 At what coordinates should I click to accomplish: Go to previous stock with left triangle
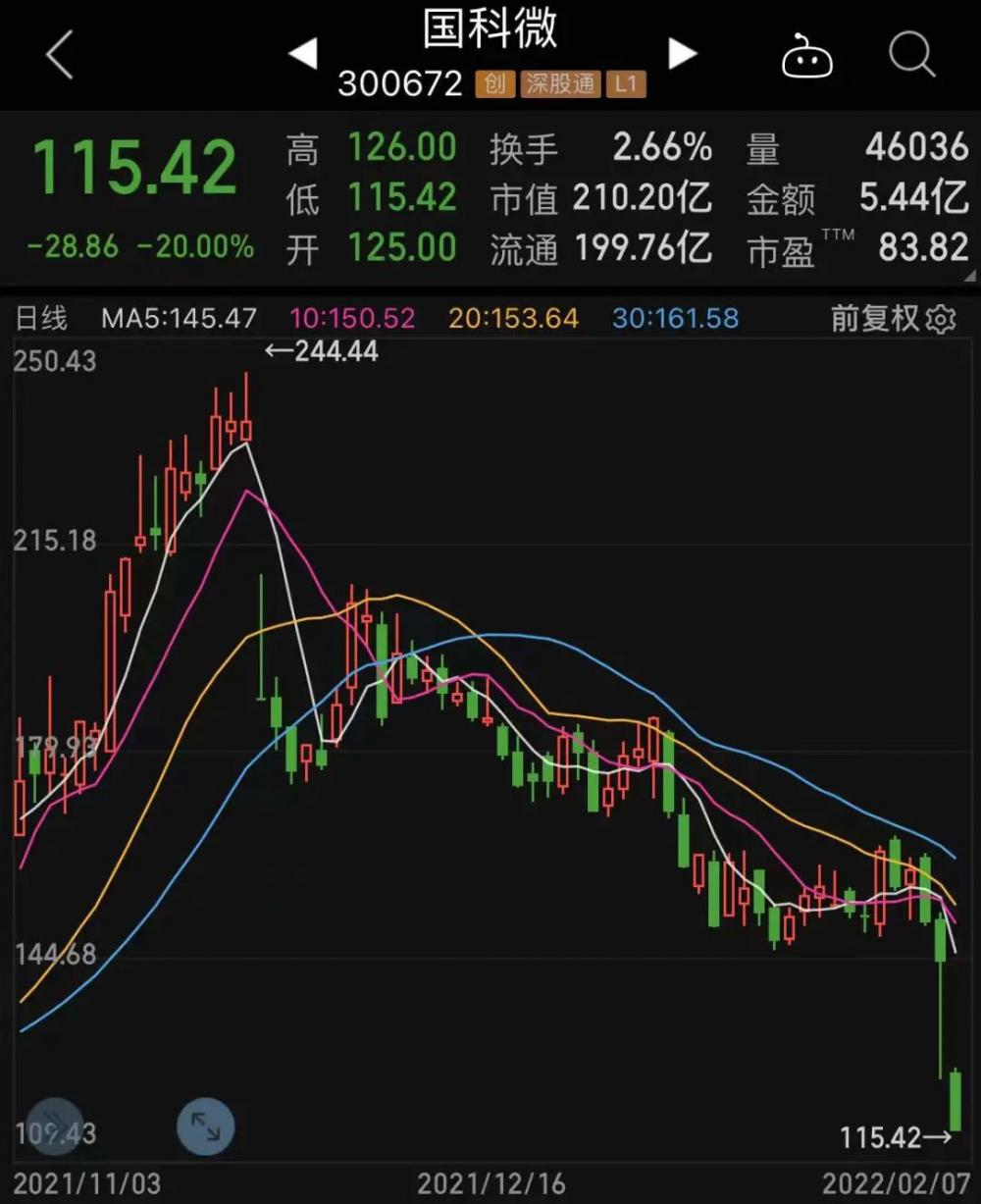point(302,54)
